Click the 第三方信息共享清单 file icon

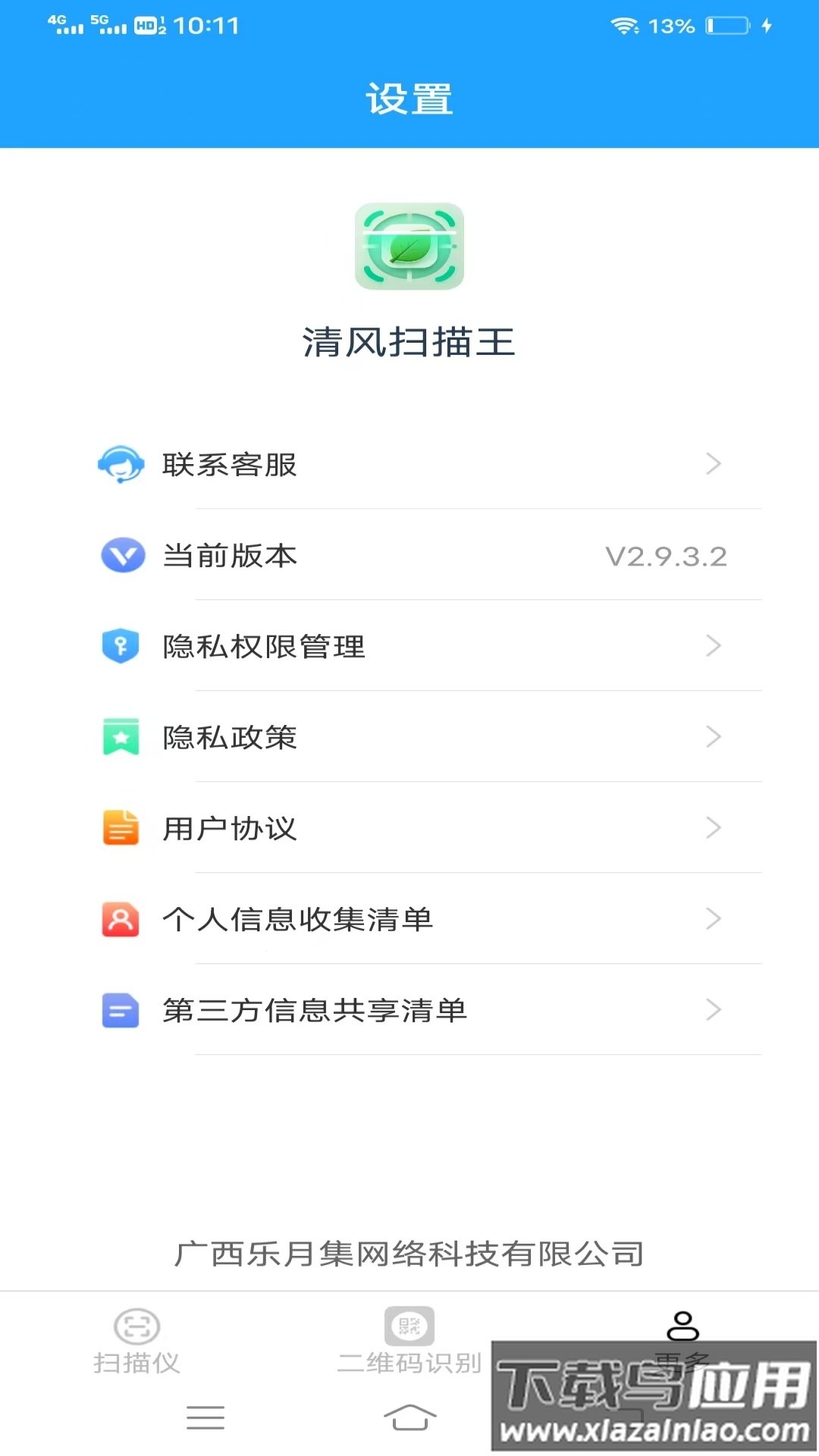pyautogui.click(x=121, y=1010)
